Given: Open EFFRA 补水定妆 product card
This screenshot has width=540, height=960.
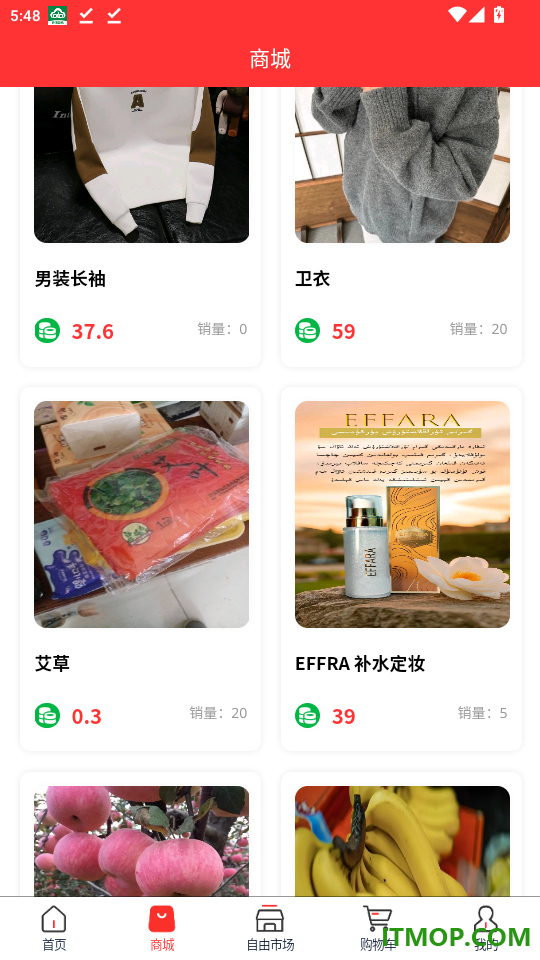Looking at the screenshot, I should [x=402, y=569].
